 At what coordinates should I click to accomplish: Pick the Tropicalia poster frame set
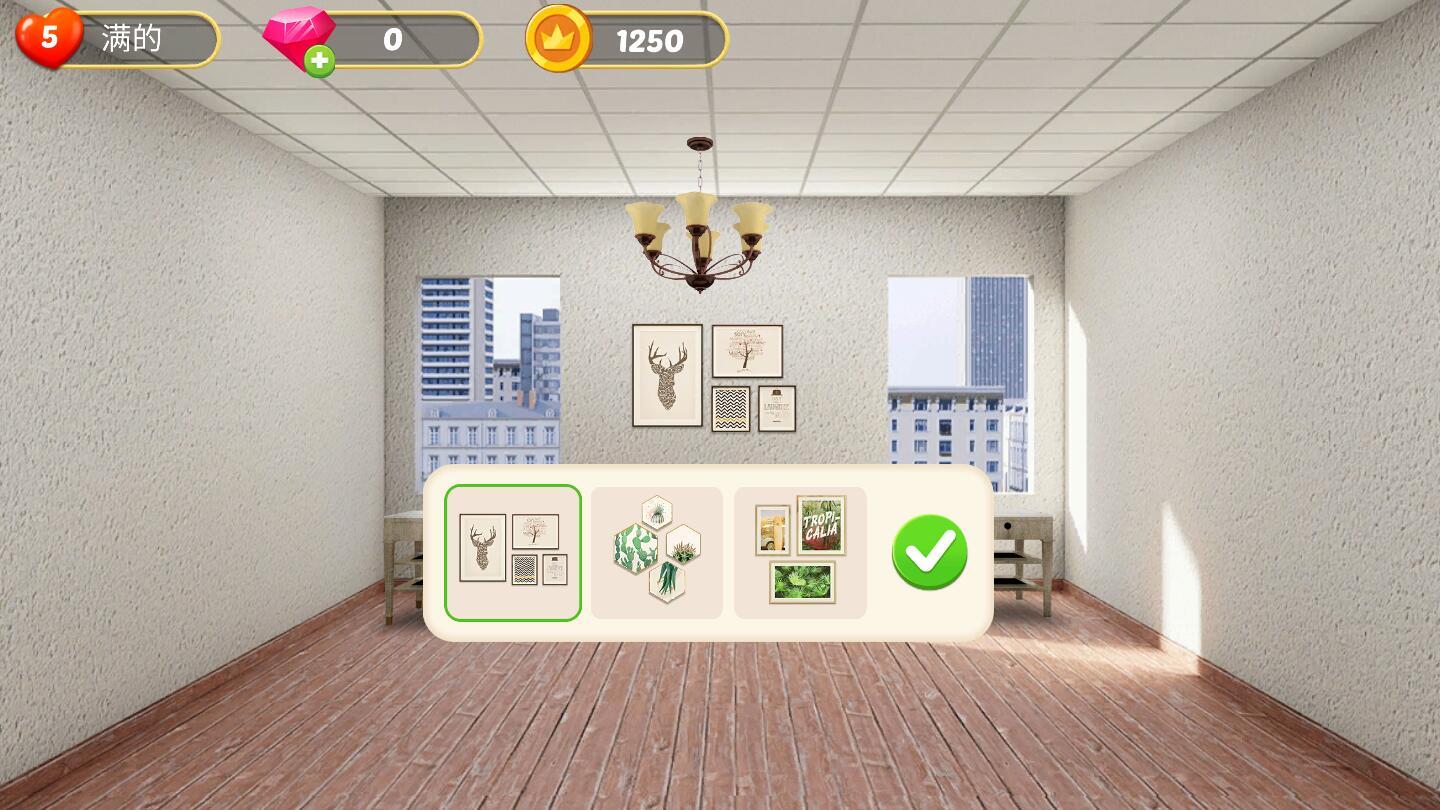[800, 552]
